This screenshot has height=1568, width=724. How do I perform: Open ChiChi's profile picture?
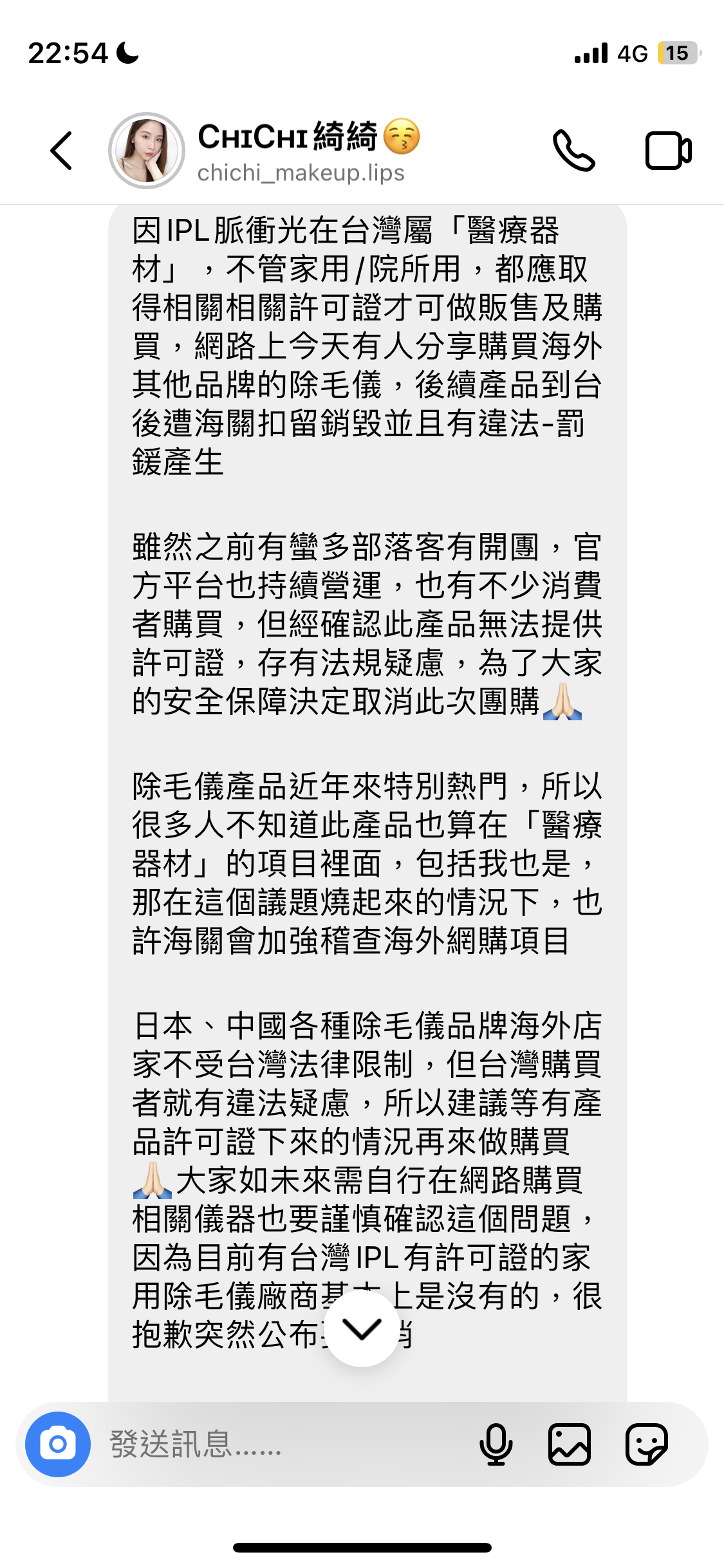(147, 151)
